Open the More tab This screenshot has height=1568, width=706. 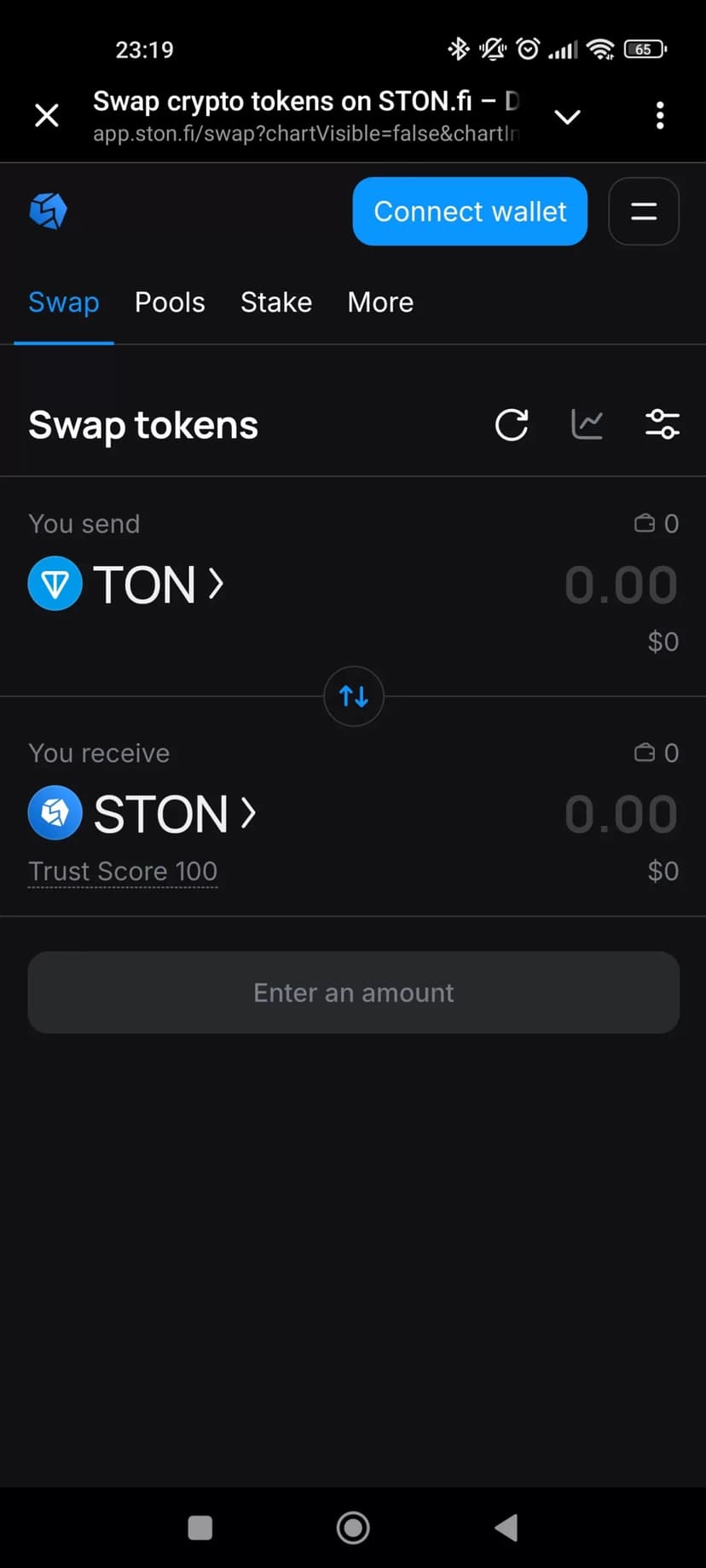(x=380, y=303)
